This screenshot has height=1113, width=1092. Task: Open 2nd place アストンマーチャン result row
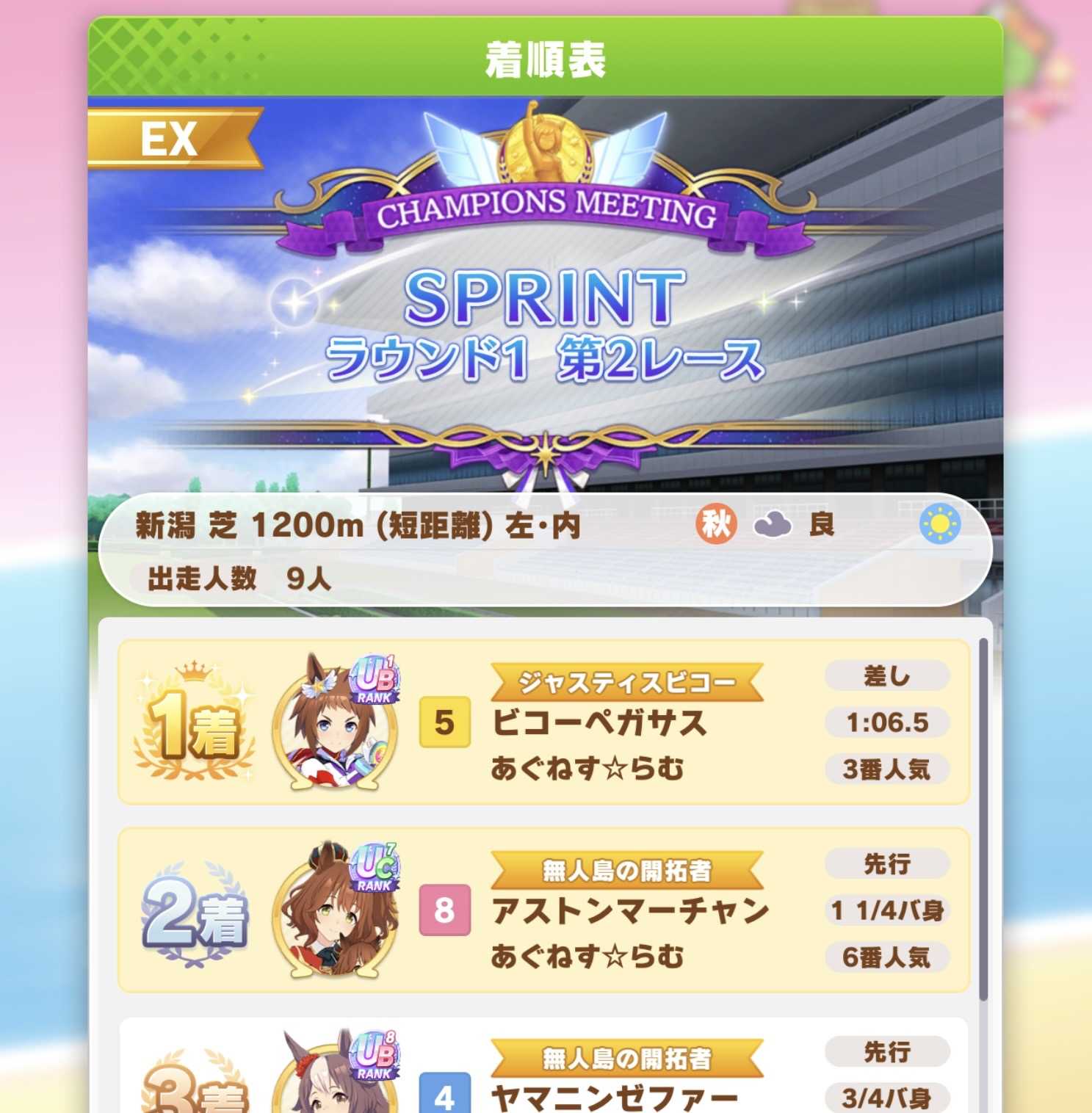click(x=543, y=910)
